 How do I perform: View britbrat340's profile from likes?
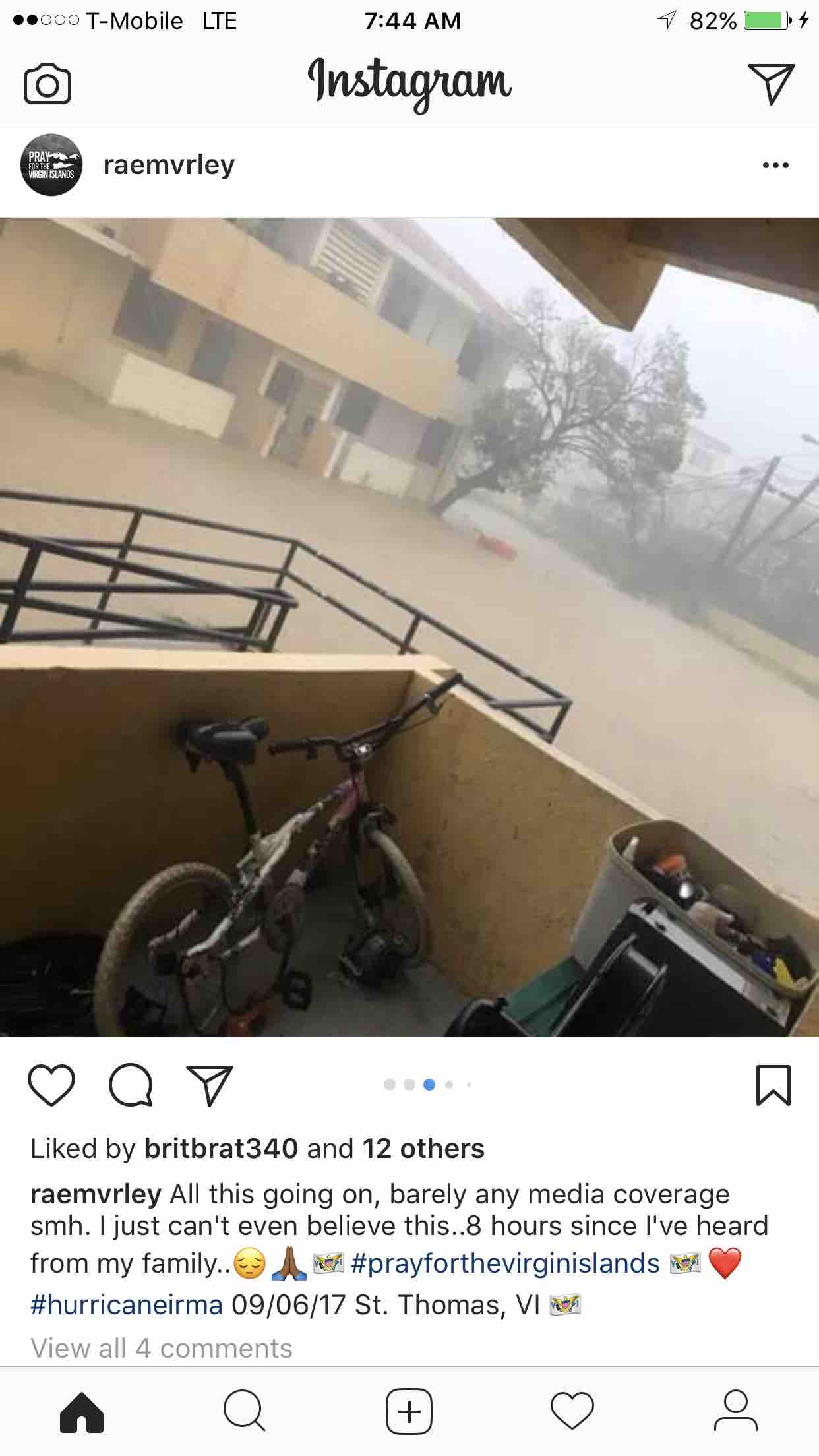click(221, 1149)
